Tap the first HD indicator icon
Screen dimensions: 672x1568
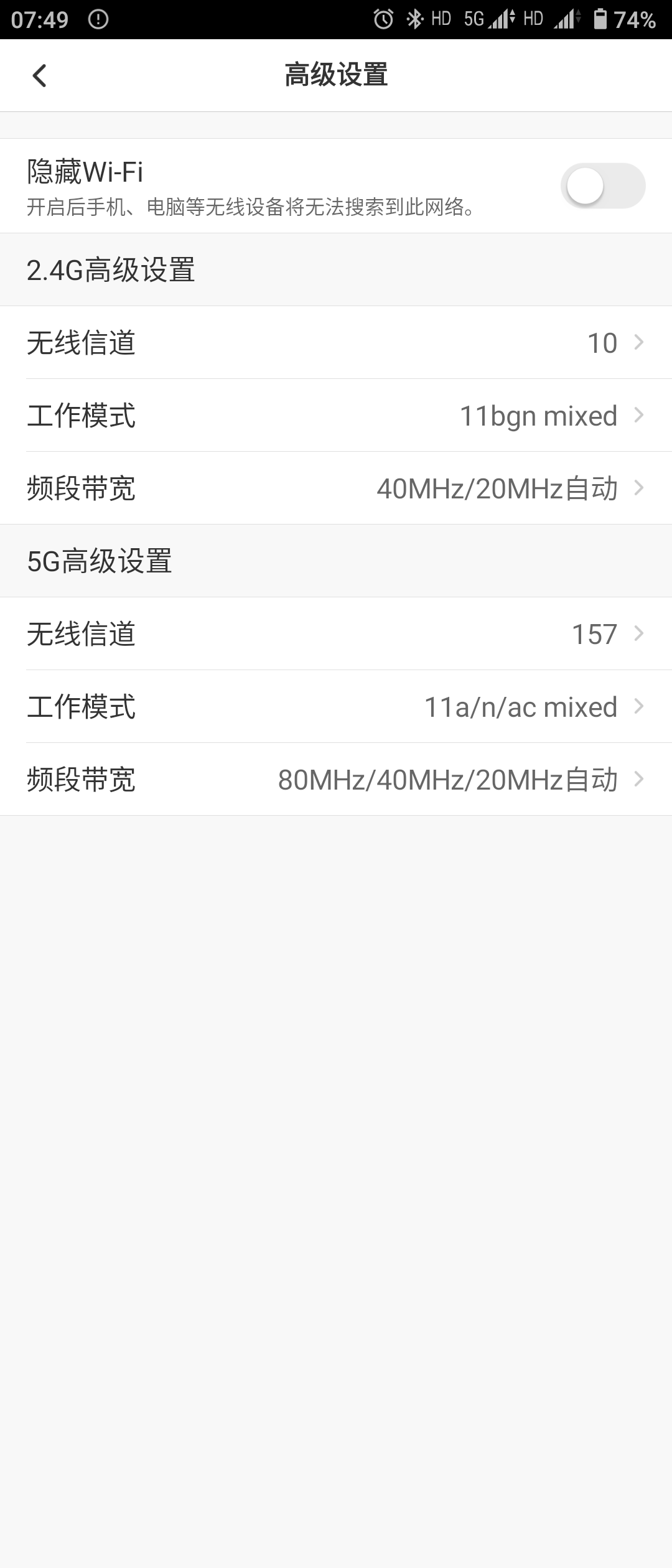[442, 19]
